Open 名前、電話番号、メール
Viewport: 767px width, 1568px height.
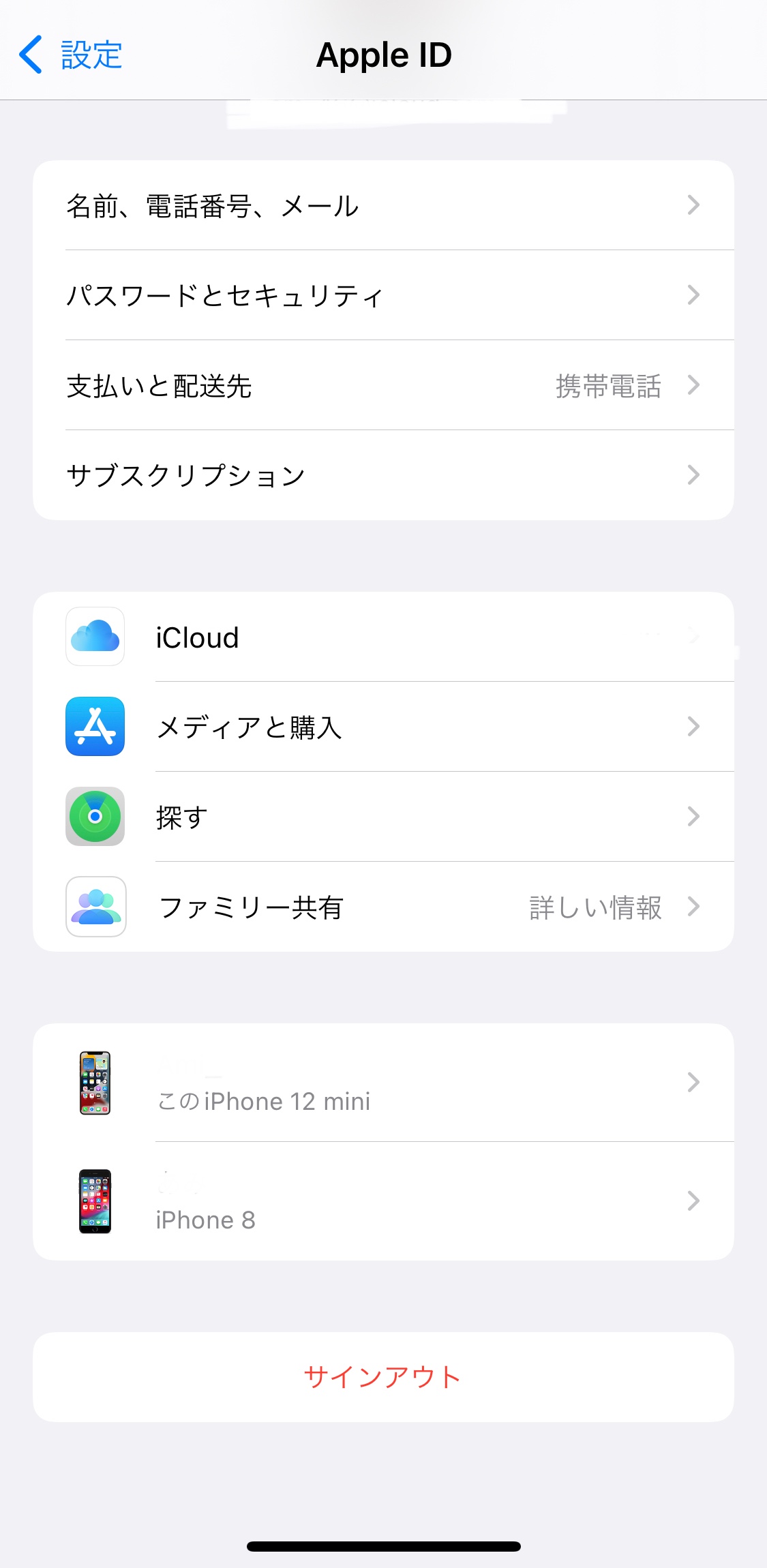[x=382, y=205]
